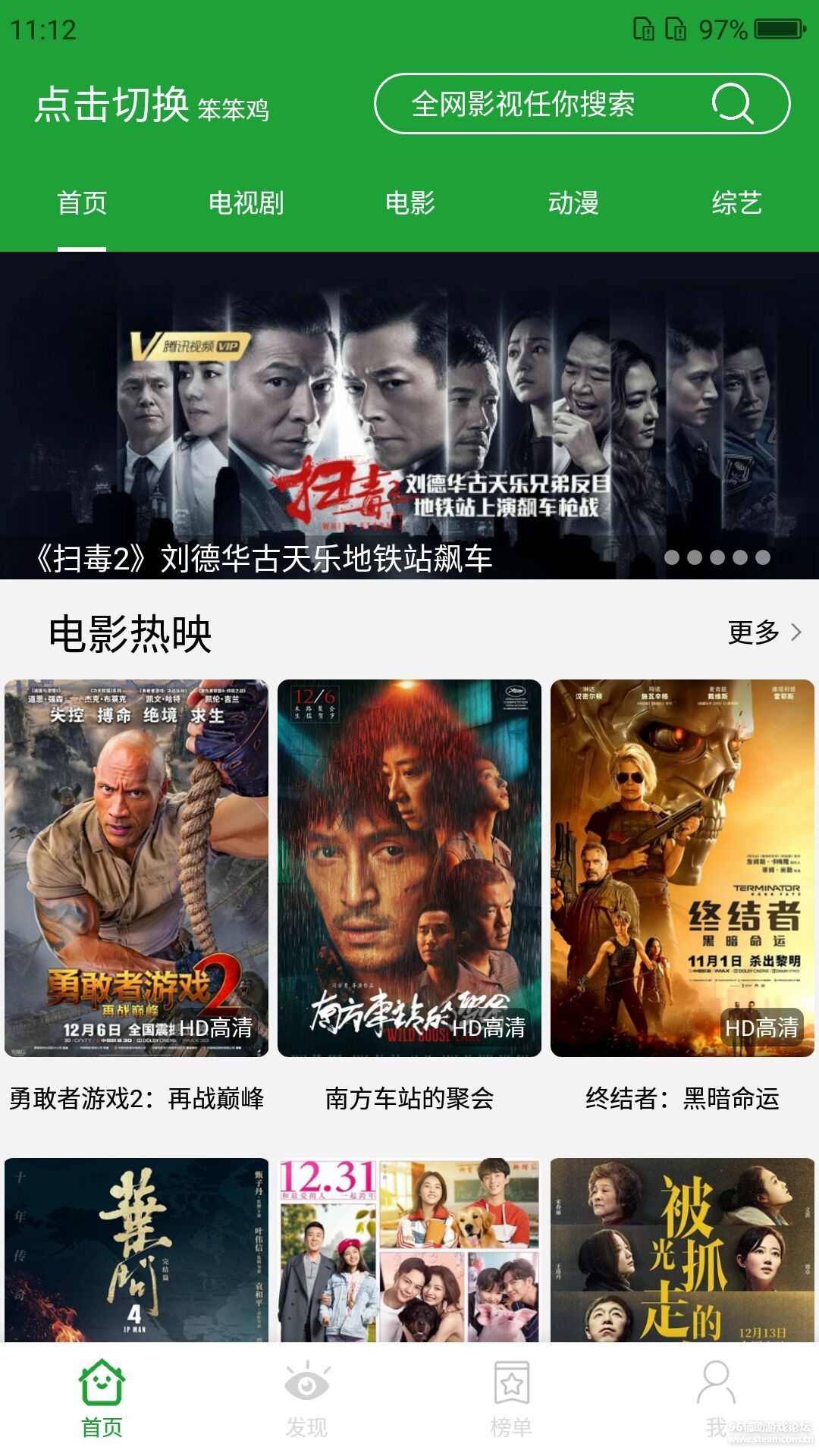Image resolution: width=819 pixels, height=1456 pixels.
Task: Open the 被光抓走的人 poster card
Action: [x=682, y=1250]
